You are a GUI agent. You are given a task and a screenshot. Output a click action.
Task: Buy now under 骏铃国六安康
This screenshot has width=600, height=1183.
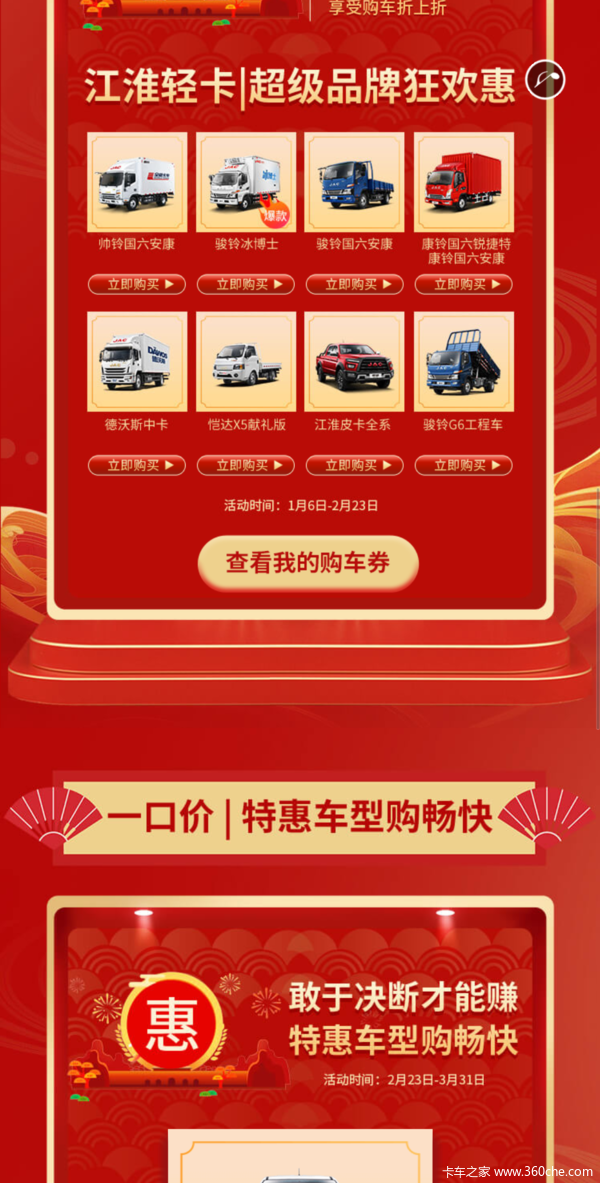pos(354,285)
